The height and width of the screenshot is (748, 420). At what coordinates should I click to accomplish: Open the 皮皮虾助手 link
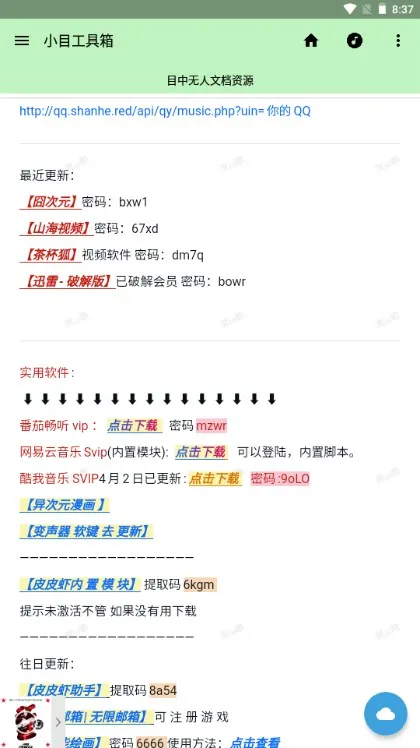(64, 690)
